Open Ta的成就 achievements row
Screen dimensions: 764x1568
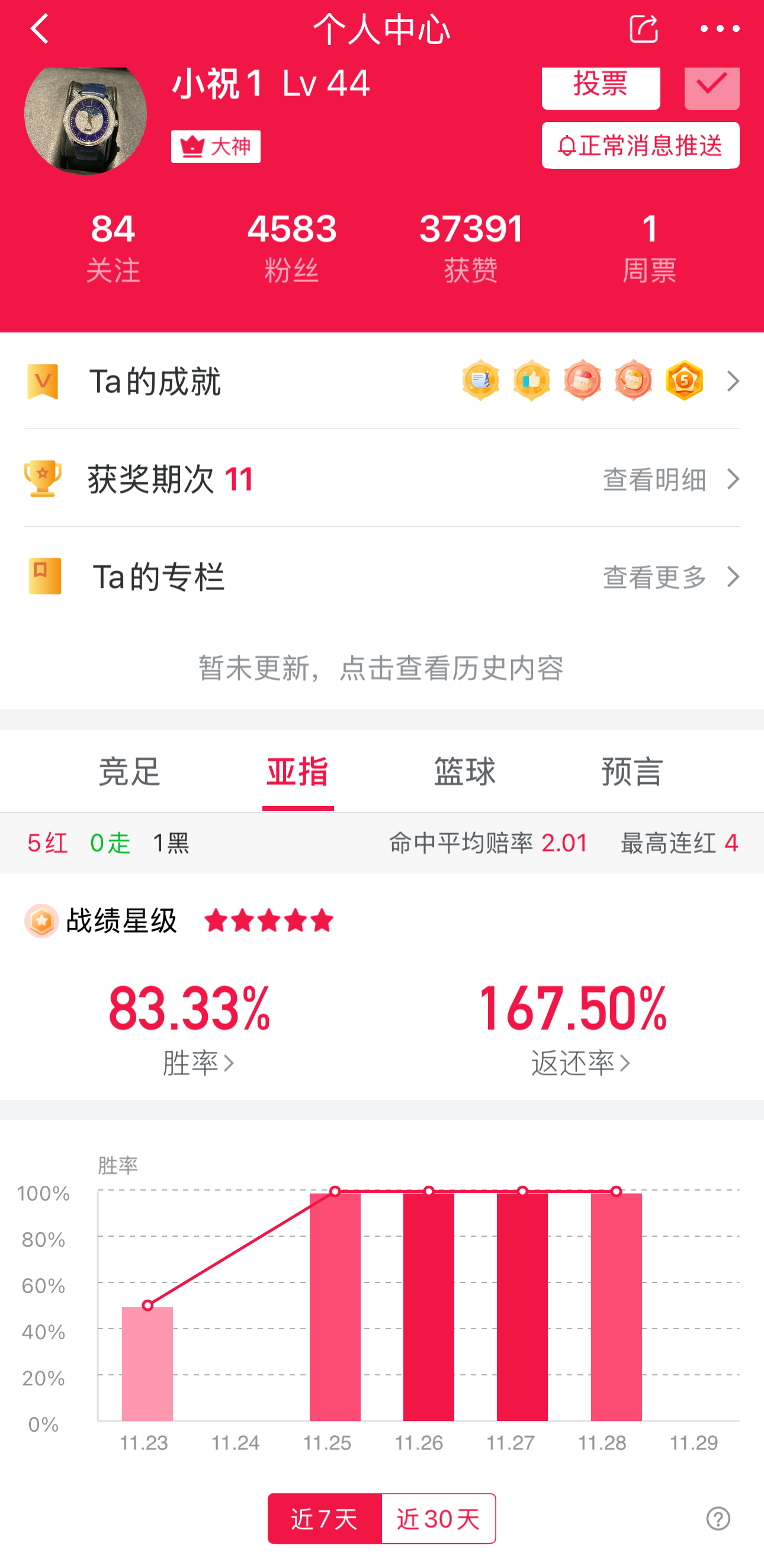[x=381, y=382]
